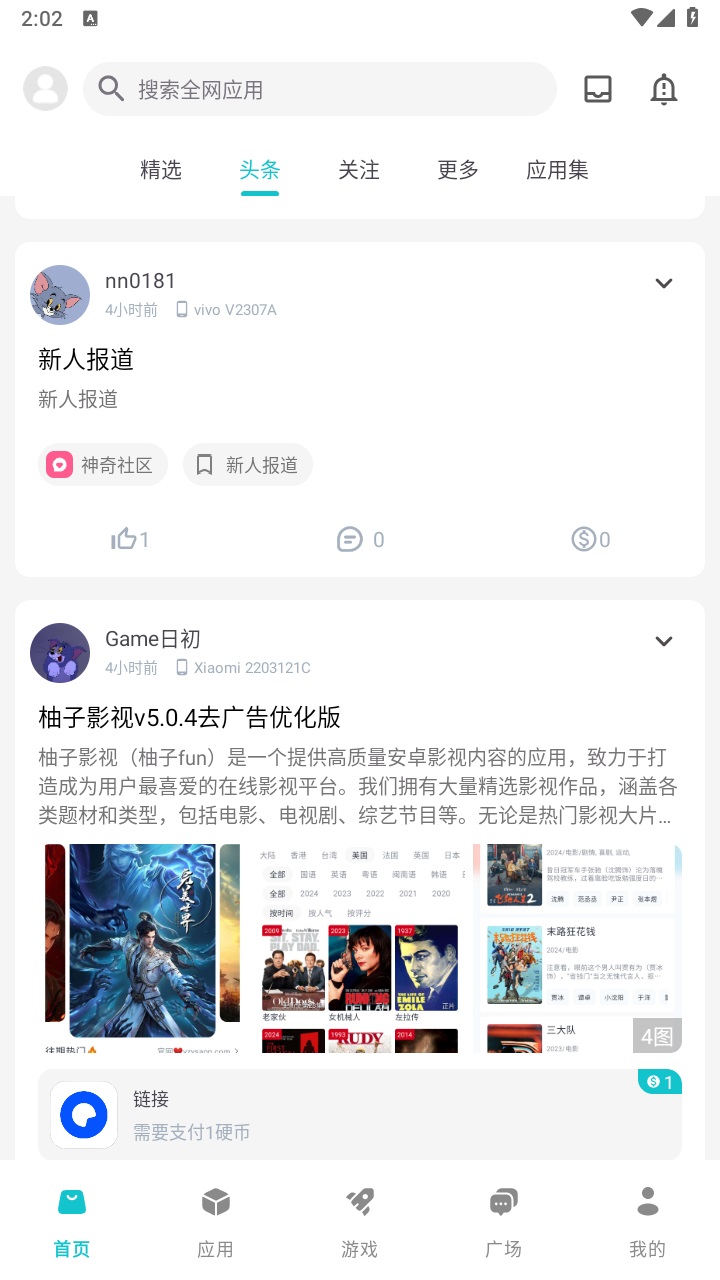
Task: Expand nn0181's post options chevron
Action: tap(664, 283)
